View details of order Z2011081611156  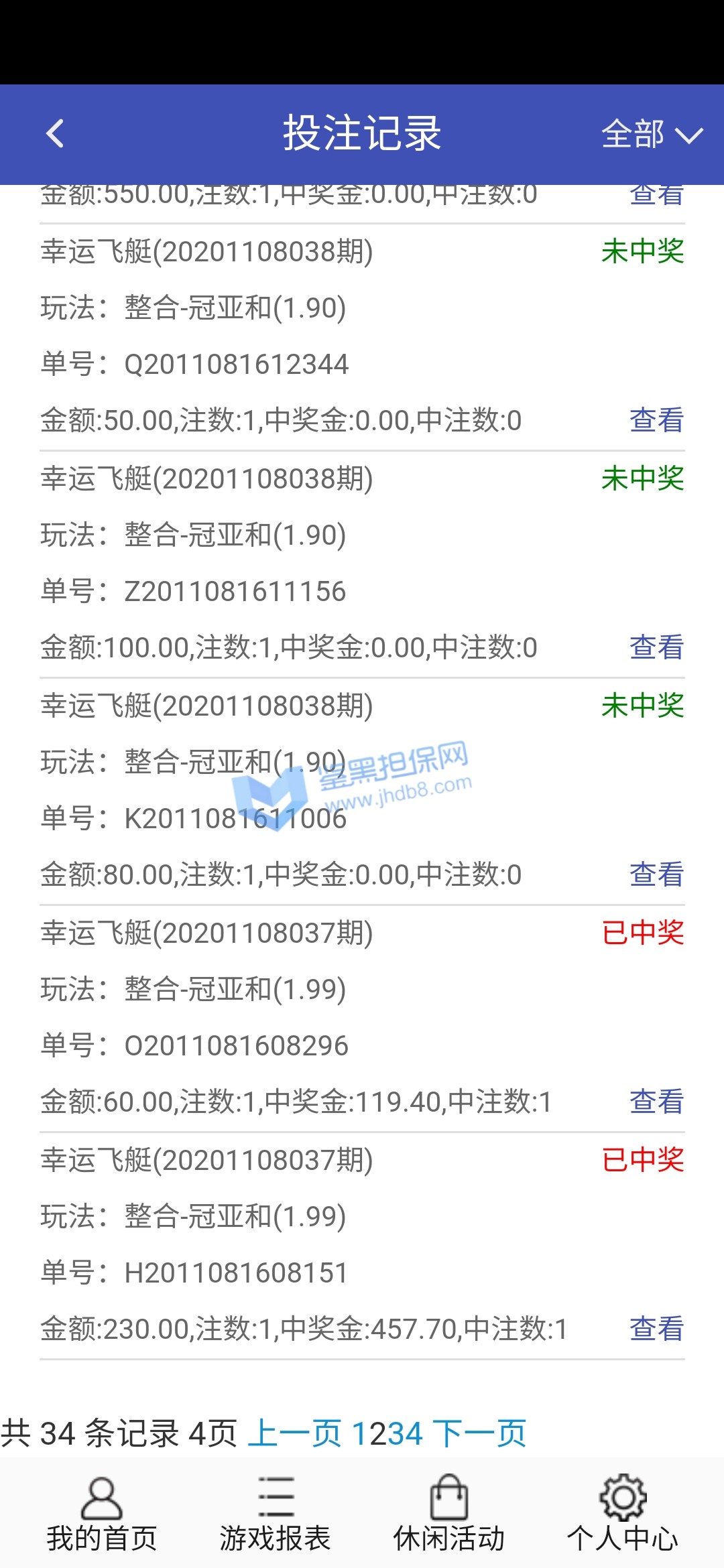click(x=656, y=648)
